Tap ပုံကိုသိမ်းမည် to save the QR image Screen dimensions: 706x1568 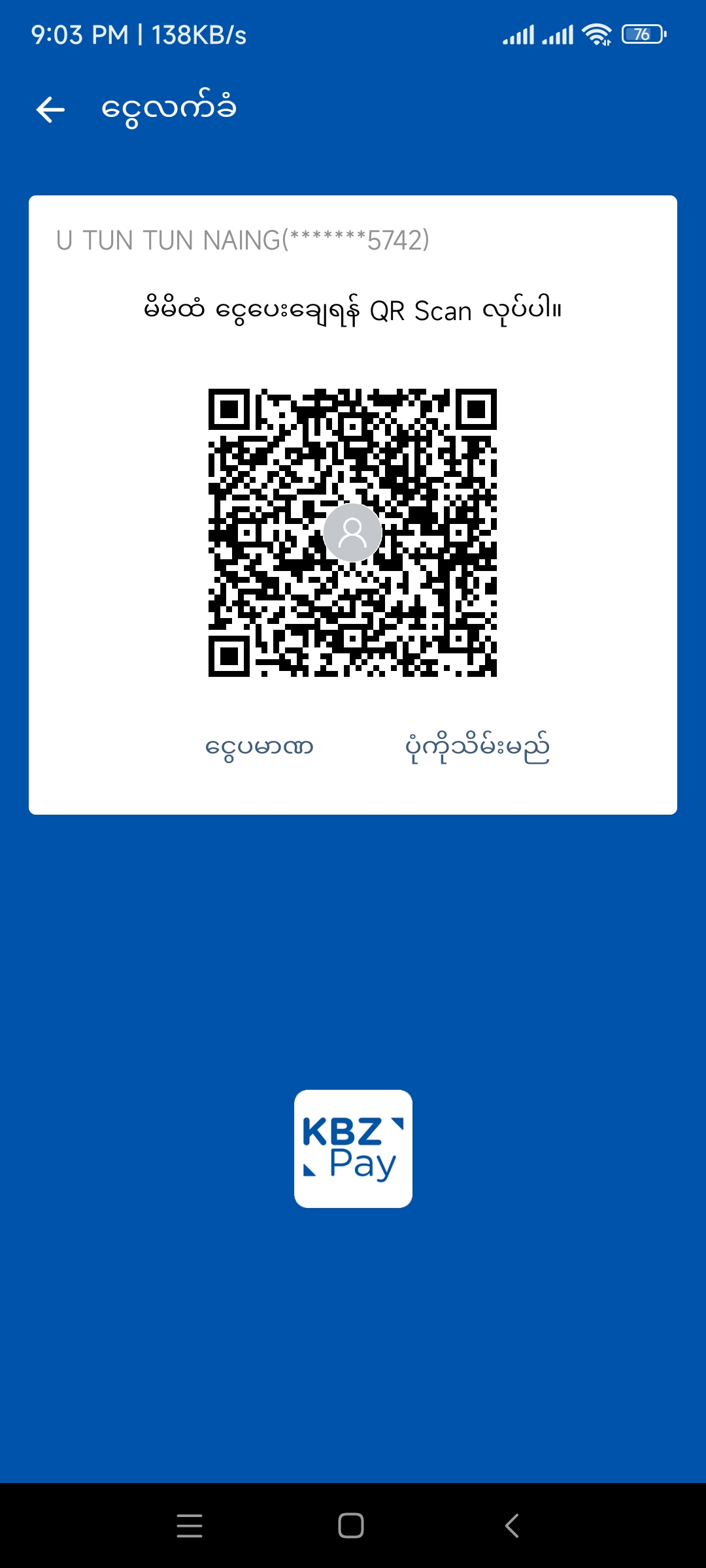[x=477, y=747]
